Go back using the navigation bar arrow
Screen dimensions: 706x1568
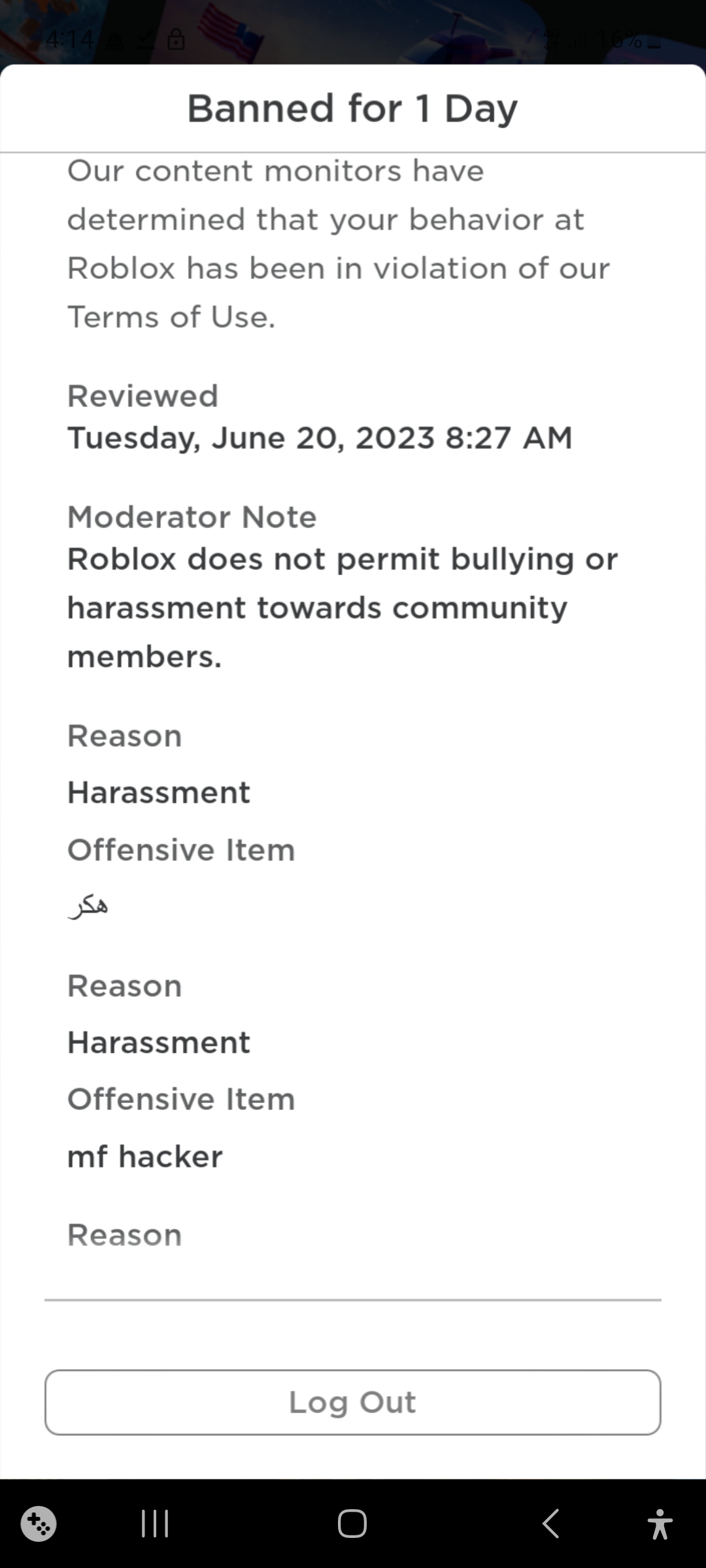[x=550, y=1524]
